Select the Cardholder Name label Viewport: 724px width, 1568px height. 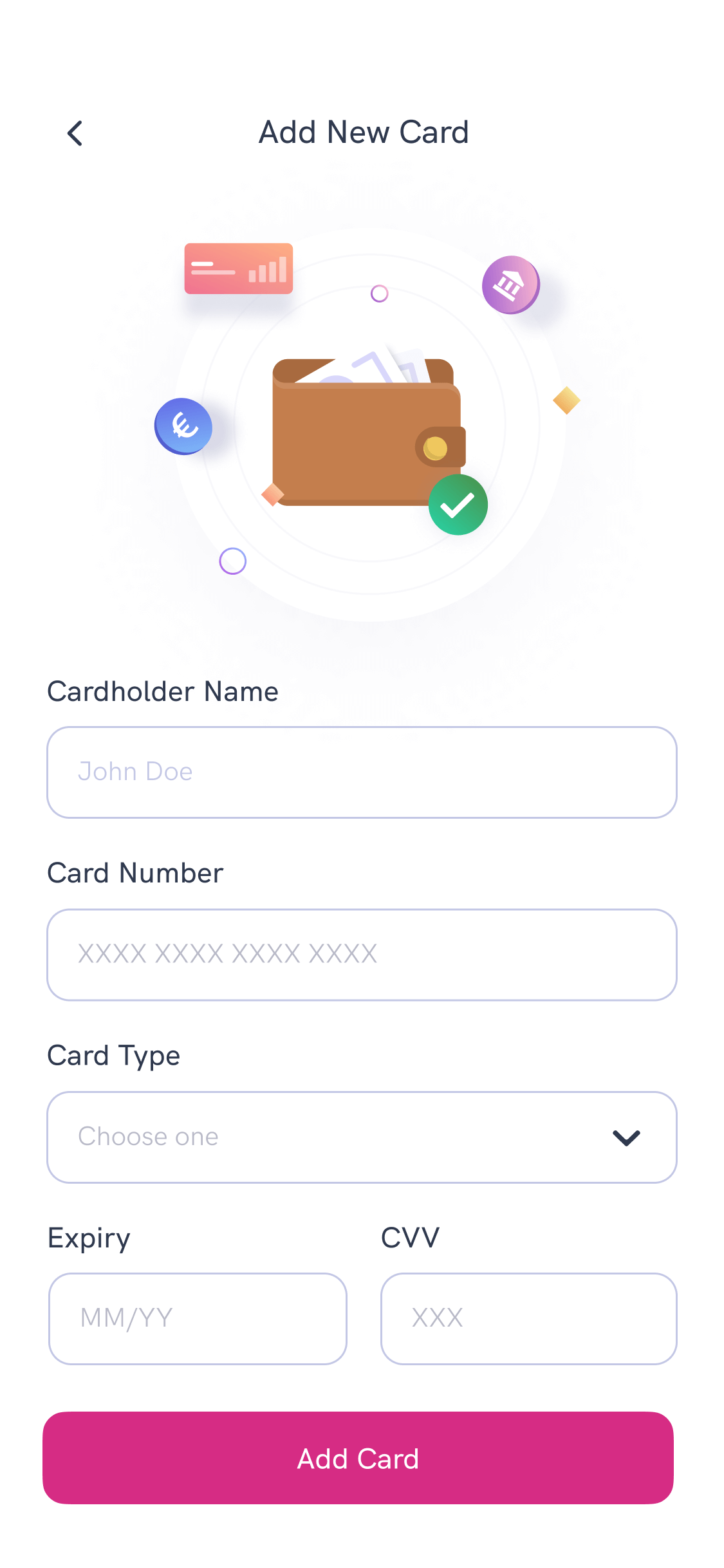162,691
